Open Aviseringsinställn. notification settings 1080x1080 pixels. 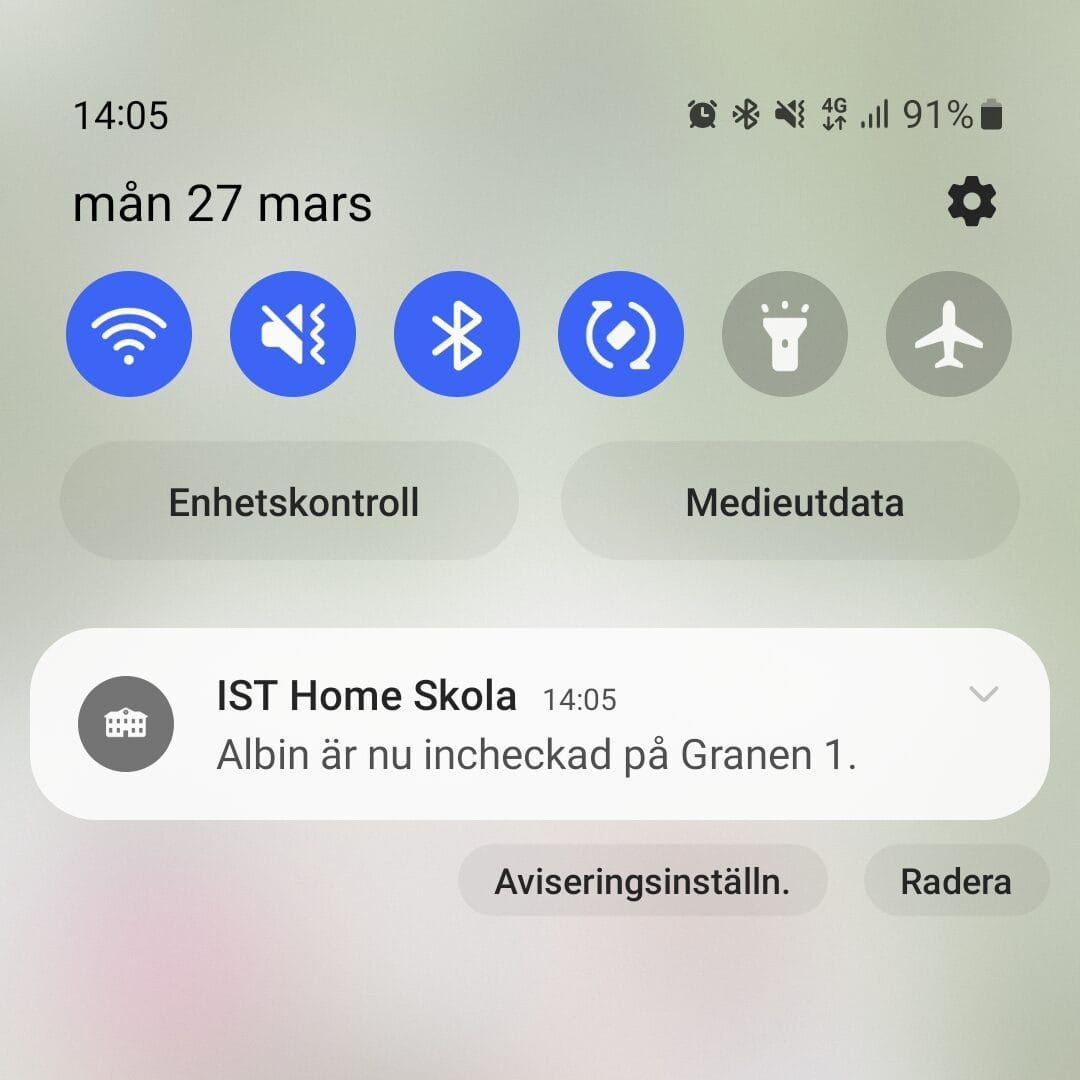tap(642, 882)
